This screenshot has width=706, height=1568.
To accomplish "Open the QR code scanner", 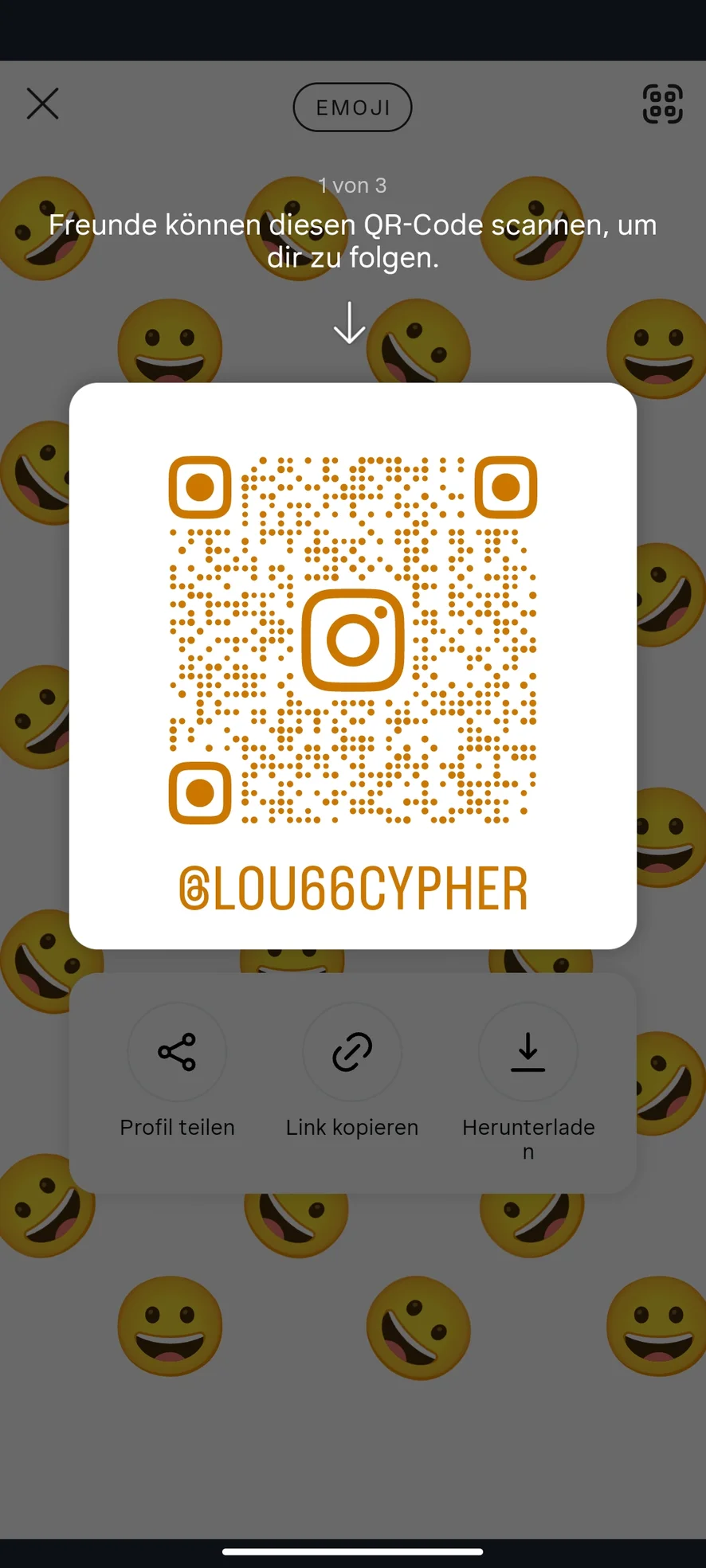I will pyautogui.click(x=662, y=104).
